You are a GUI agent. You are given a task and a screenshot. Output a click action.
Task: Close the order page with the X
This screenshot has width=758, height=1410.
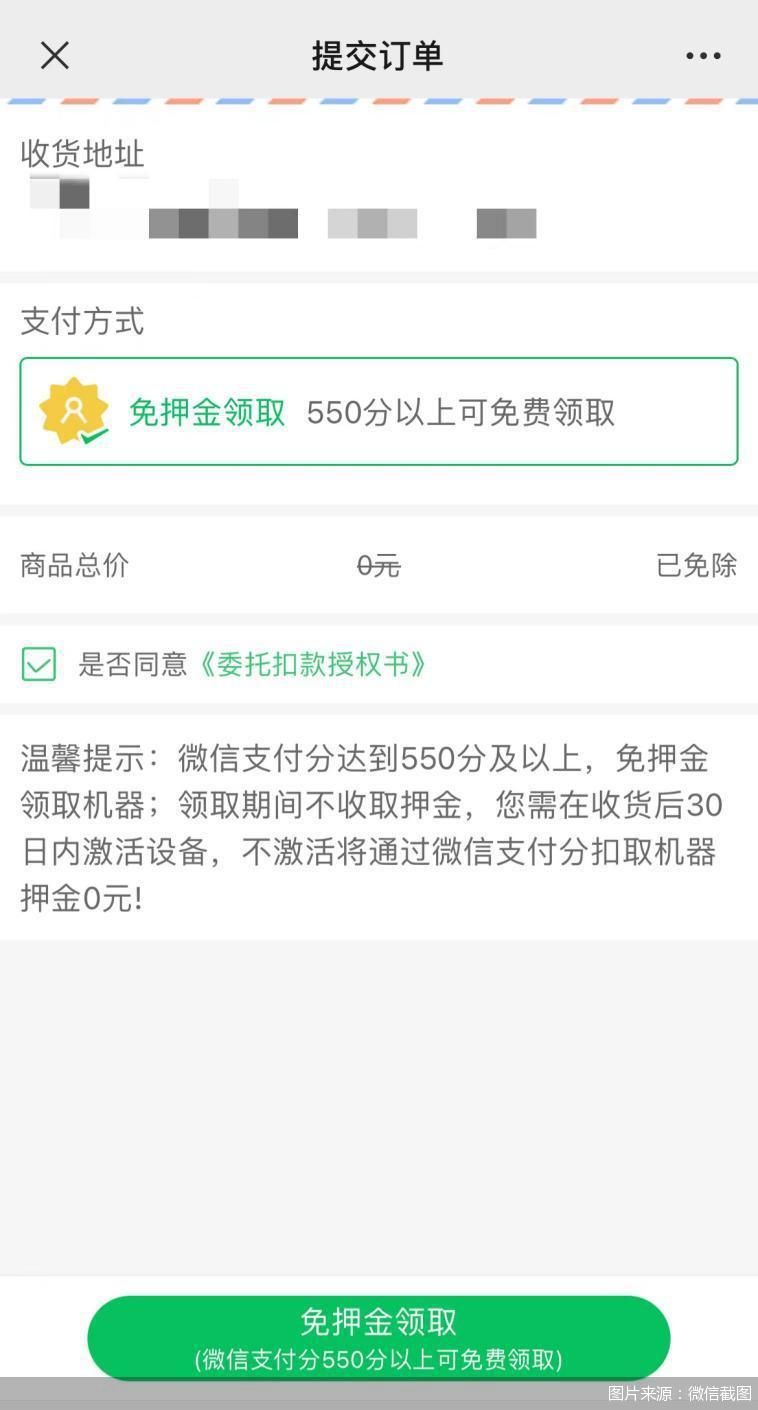[54, 56]
